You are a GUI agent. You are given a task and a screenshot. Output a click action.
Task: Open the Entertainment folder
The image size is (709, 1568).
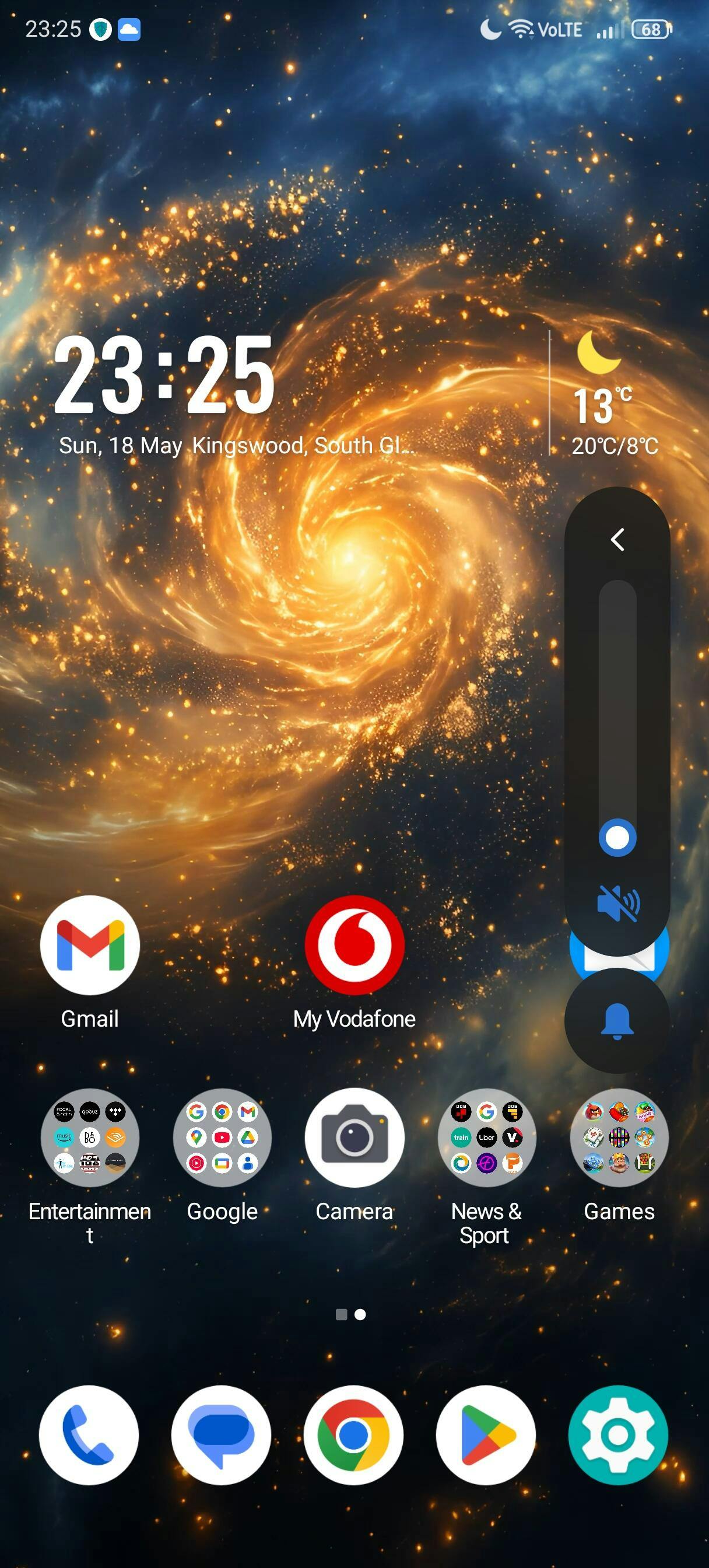90,1137
